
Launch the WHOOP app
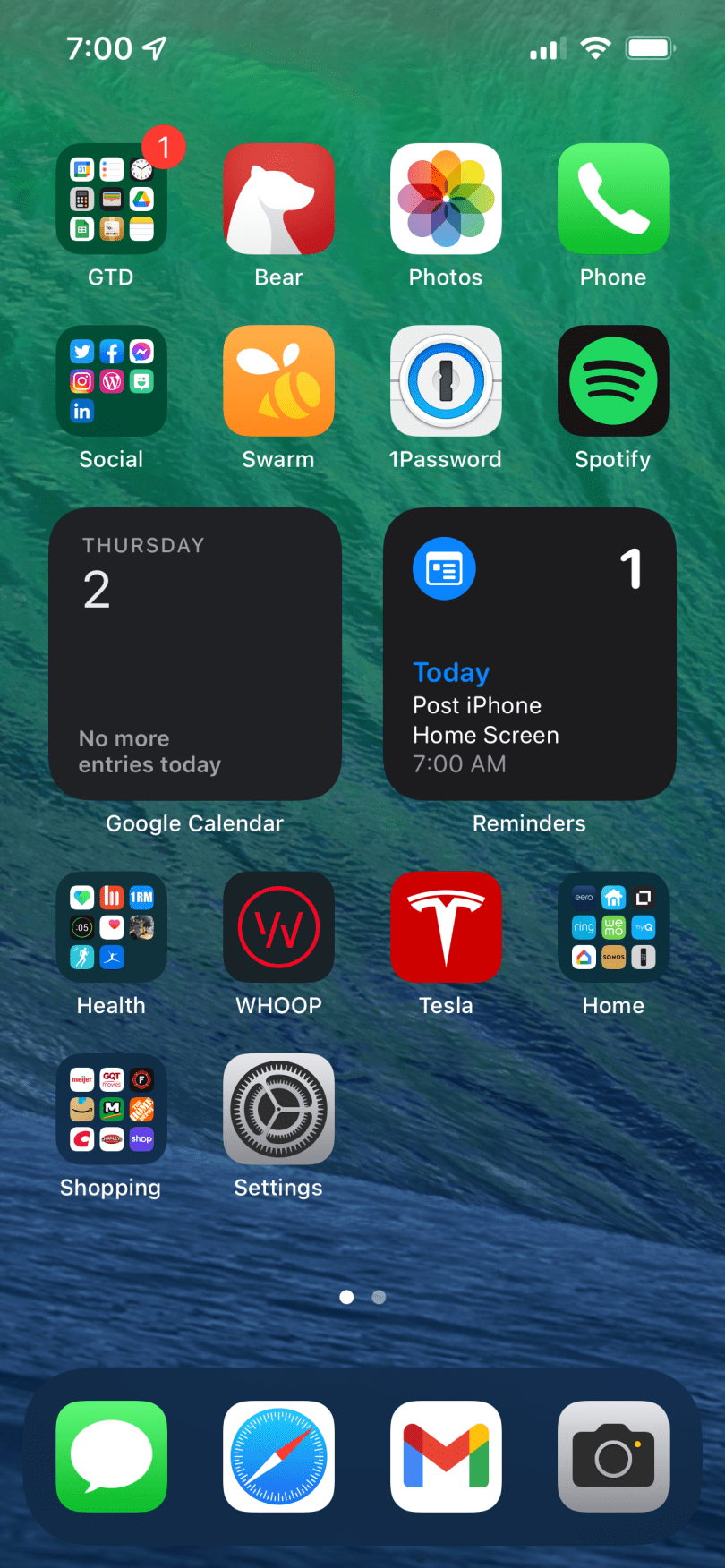click(278, 927)
